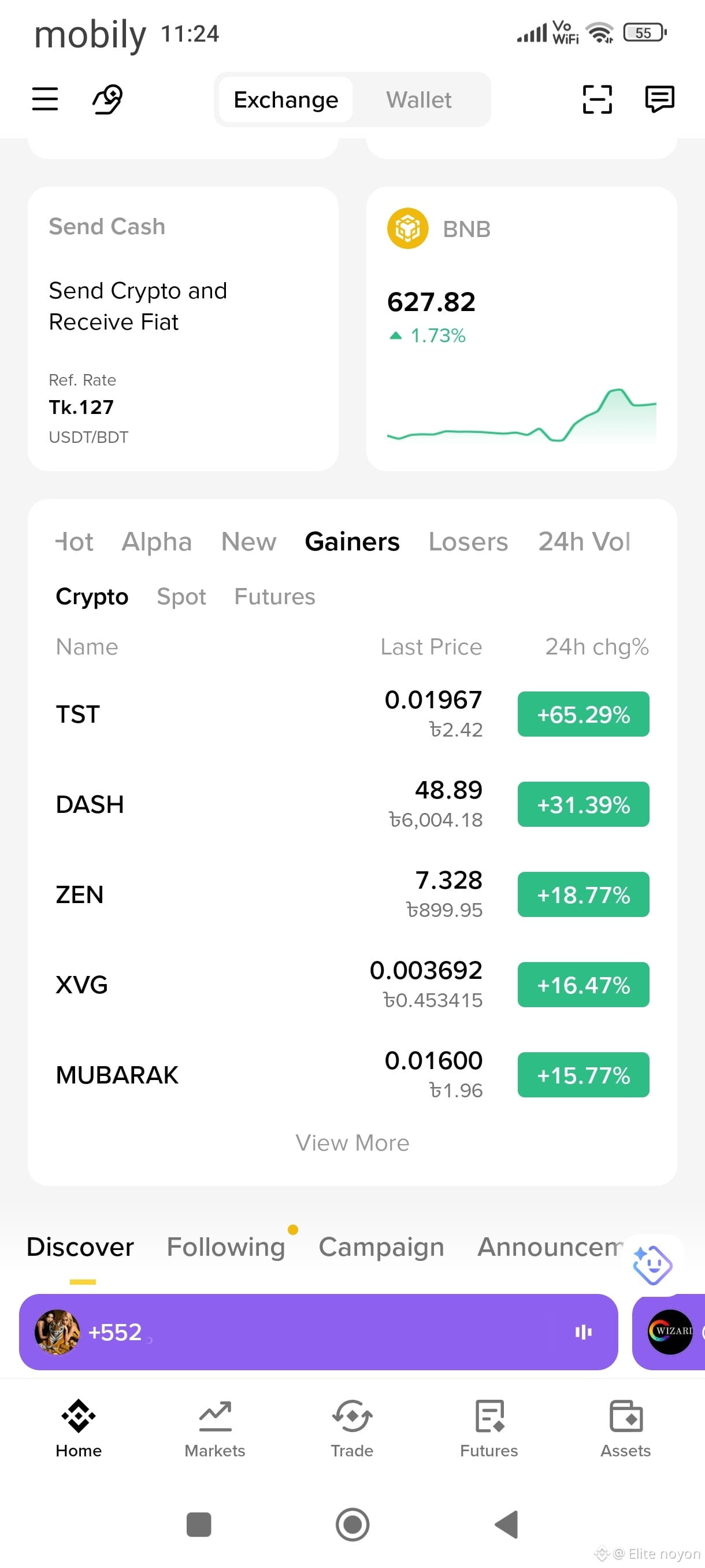The height and width of the screenshot is (1568, 705).
Task: Select the Alpha tab
Action: point(157,541)
